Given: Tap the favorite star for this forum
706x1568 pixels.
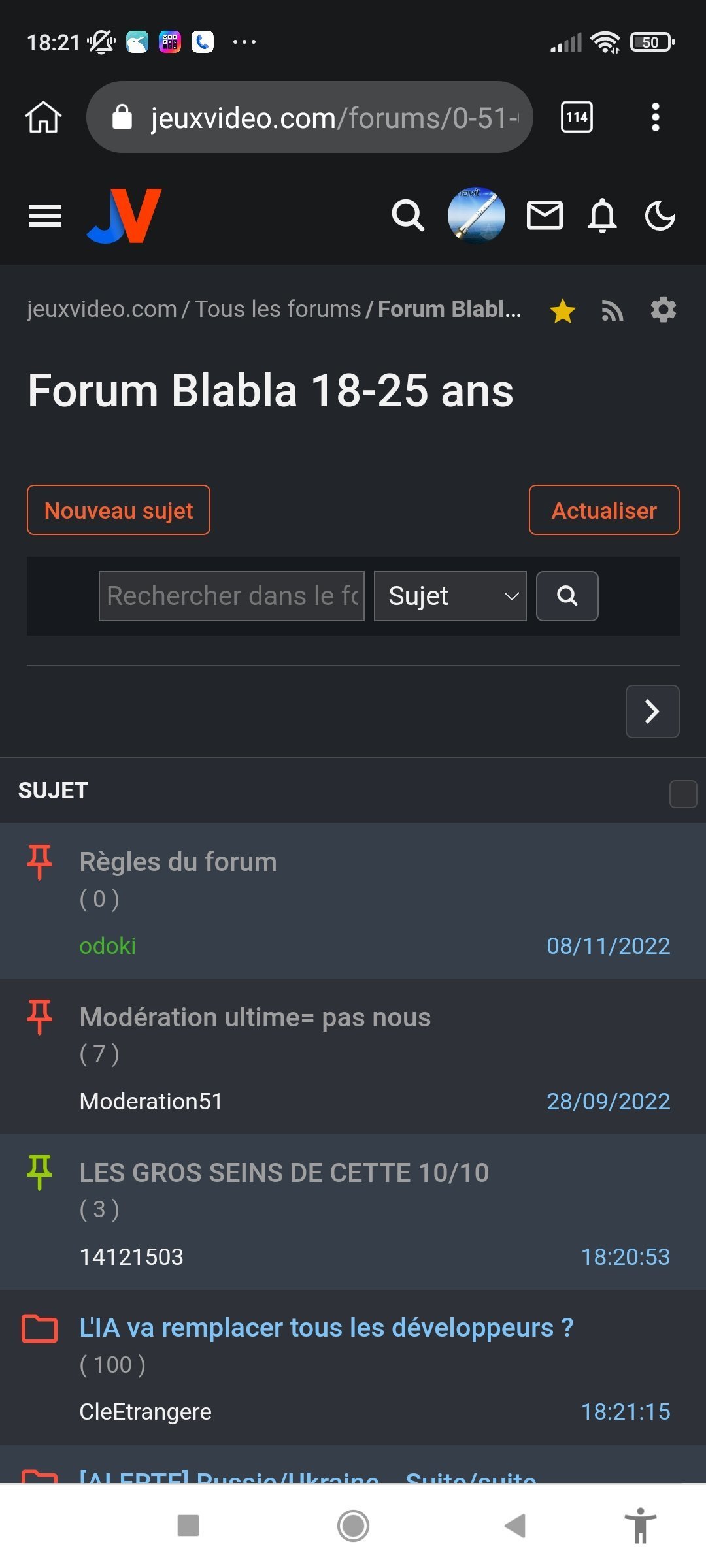Looking at the screenshot, I should 563,310.
